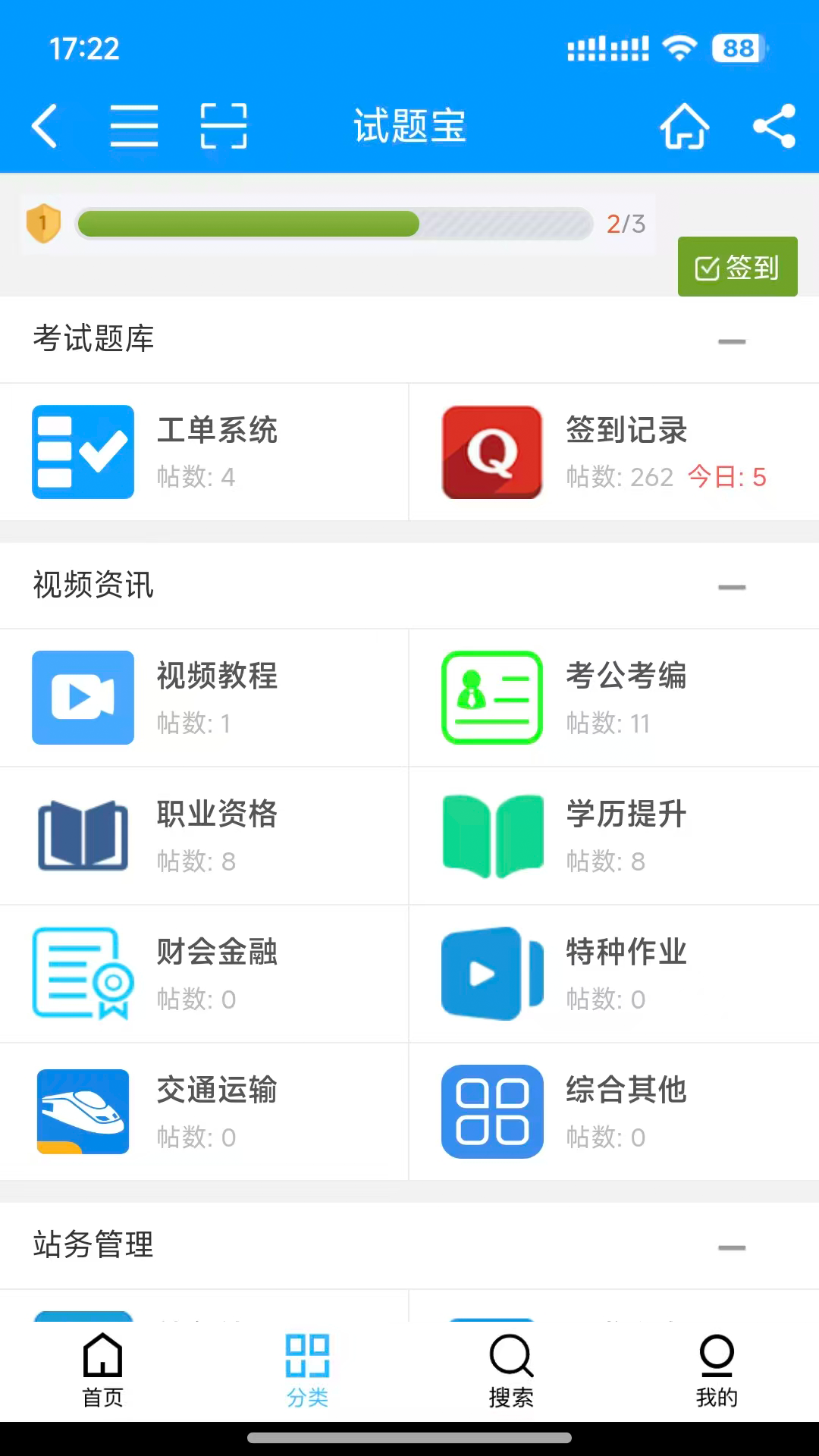Screen dimensions: 819x1456
Task: Open the 学历提升 category link
Action: (626, 815)
